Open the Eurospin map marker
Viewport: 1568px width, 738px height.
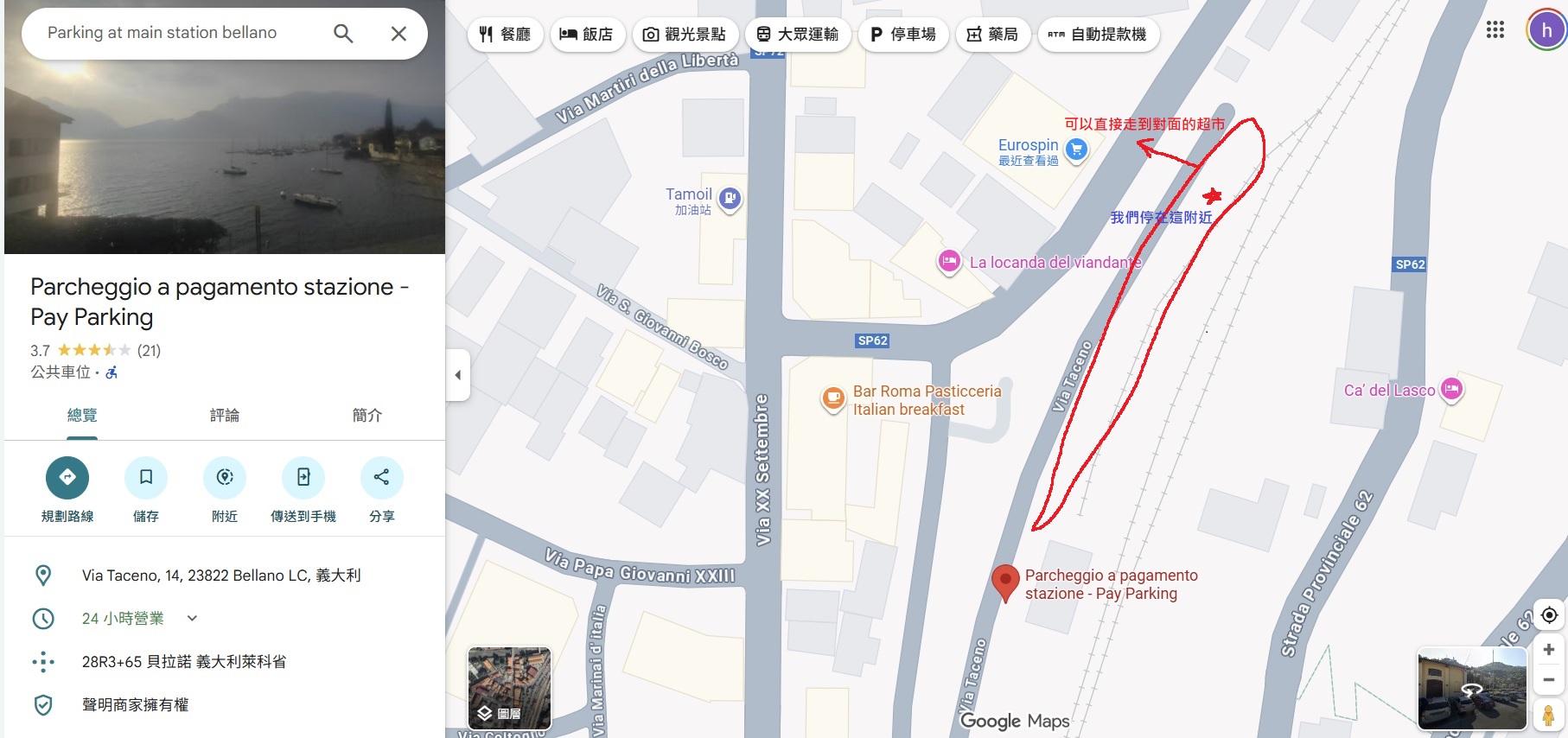click(x=1076, y=151)
